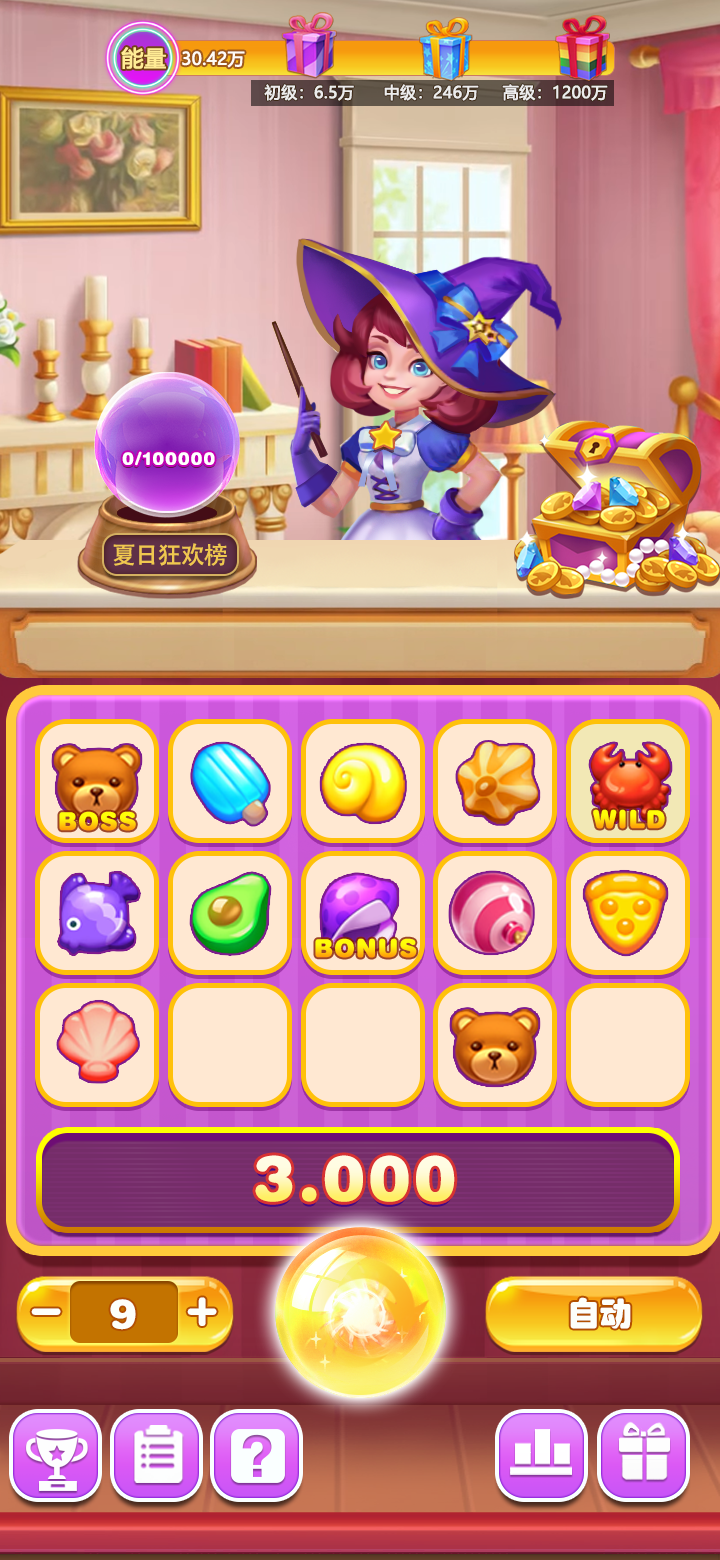Viewport: 720px width, 1560px height.
Task: View the leaderboard podium icon
Action: pos(541,1455)
